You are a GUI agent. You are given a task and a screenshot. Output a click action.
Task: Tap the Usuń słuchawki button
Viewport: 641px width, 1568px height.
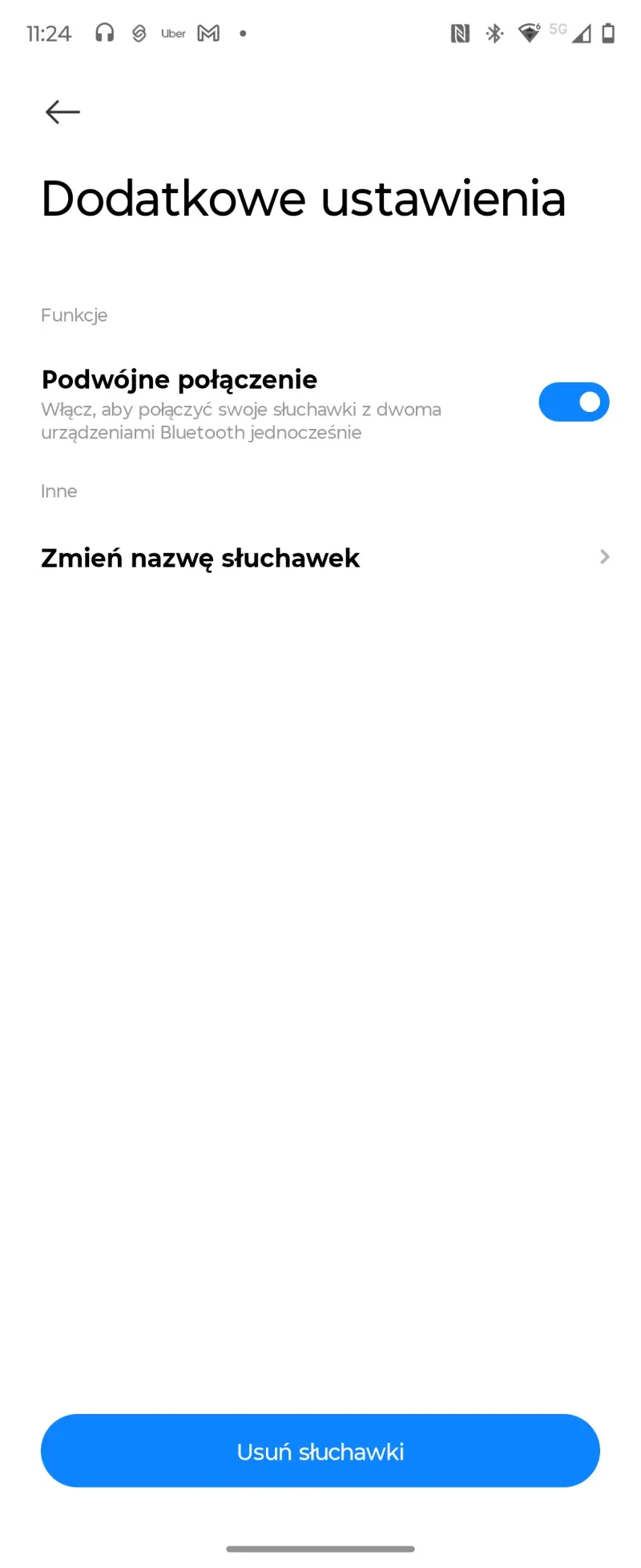point(320,1451)
